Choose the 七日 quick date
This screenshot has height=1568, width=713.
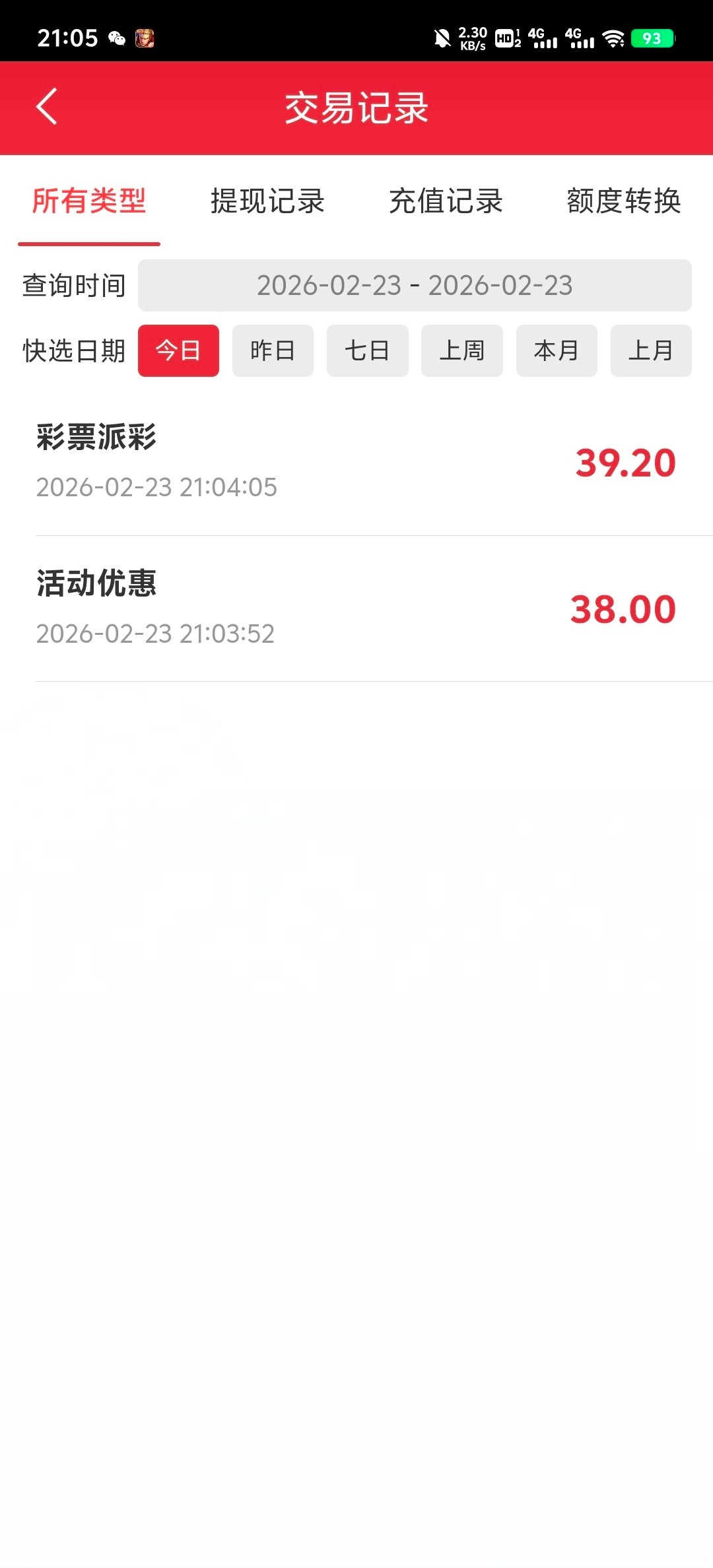[x=367, y=351]
